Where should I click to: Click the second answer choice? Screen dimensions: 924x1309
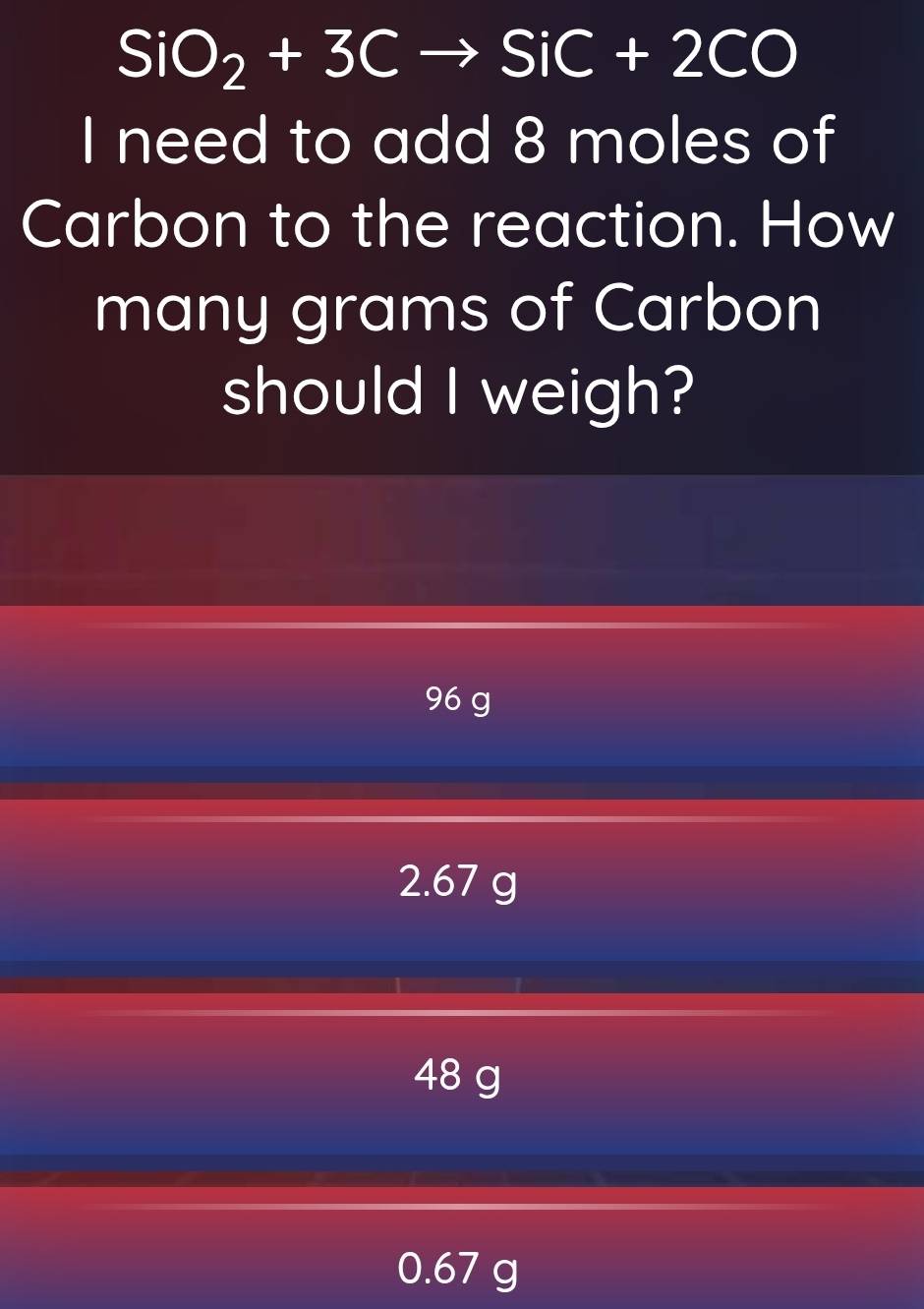[462, 884]
